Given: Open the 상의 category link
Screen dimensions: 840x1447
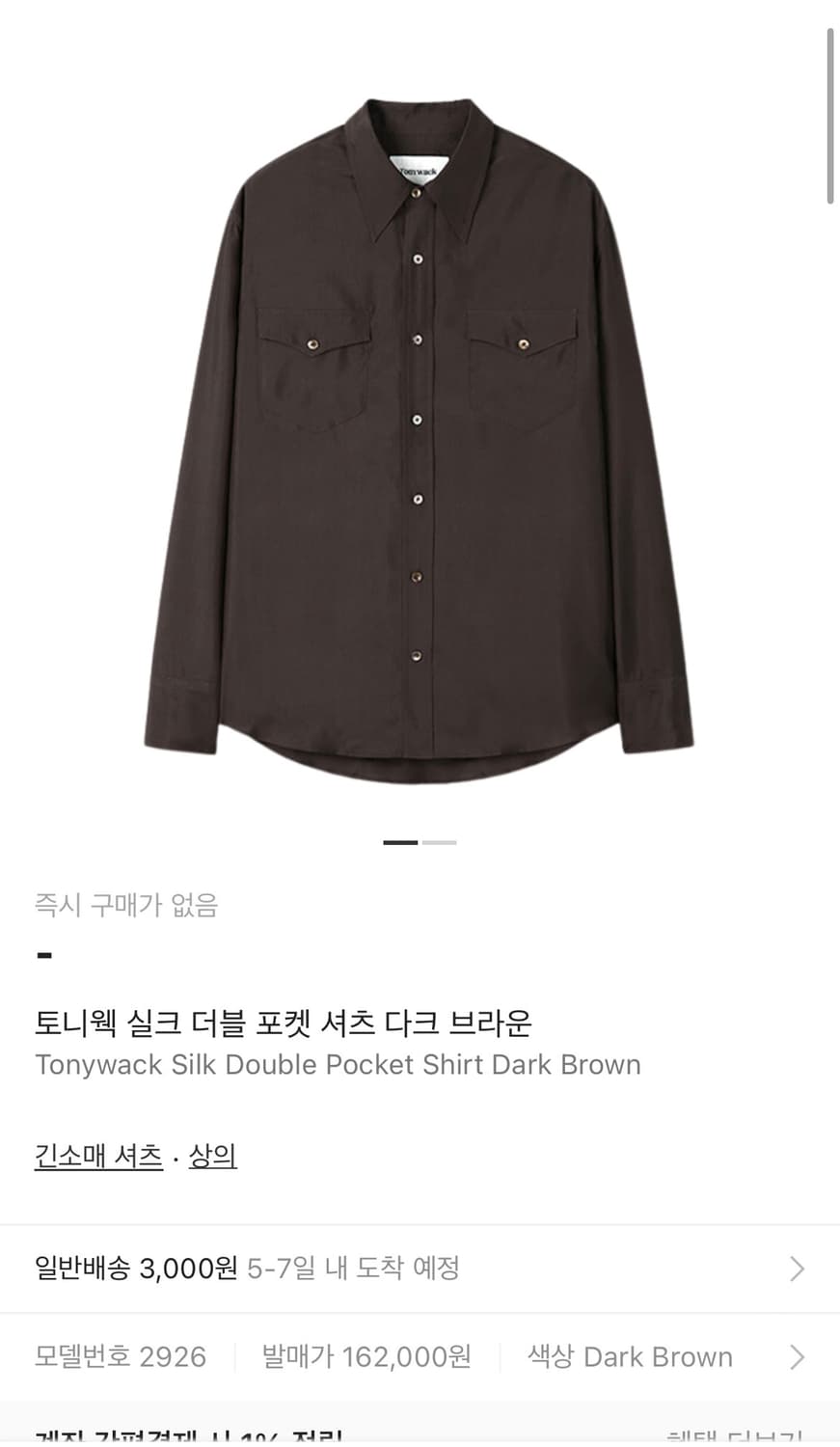Looking at the screenshot, I should 212,1156.
